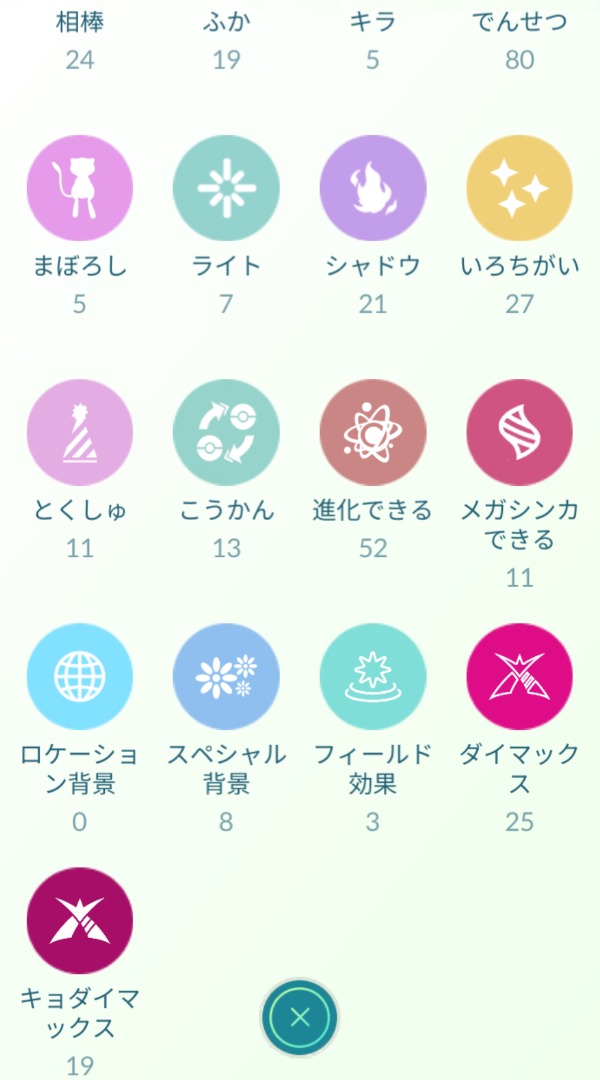Select the まぼろし filter

(x=80, y=188)
